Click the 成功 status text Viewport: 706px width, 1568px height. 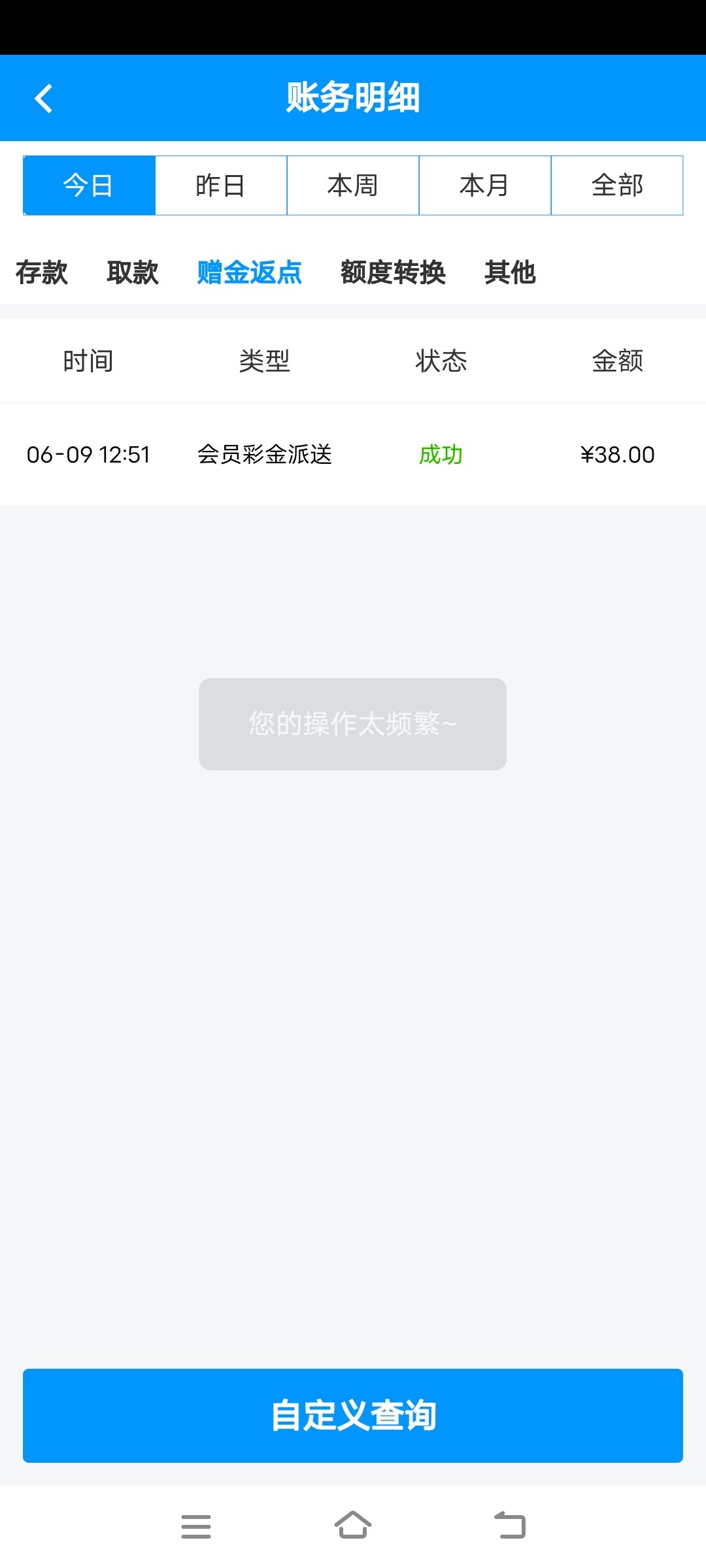(x=441, y=455)
